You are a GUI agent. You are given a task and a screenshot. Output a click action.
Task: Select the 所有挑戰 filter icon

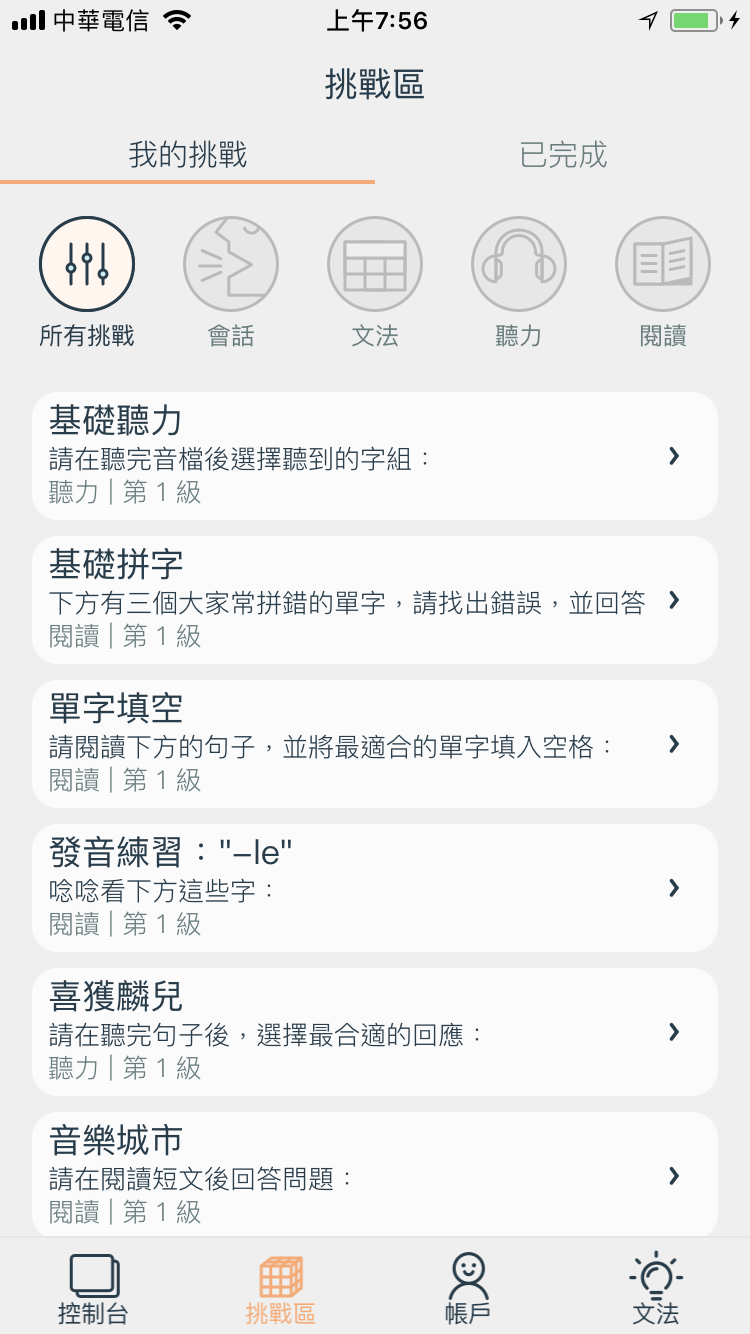click(87, 264)
